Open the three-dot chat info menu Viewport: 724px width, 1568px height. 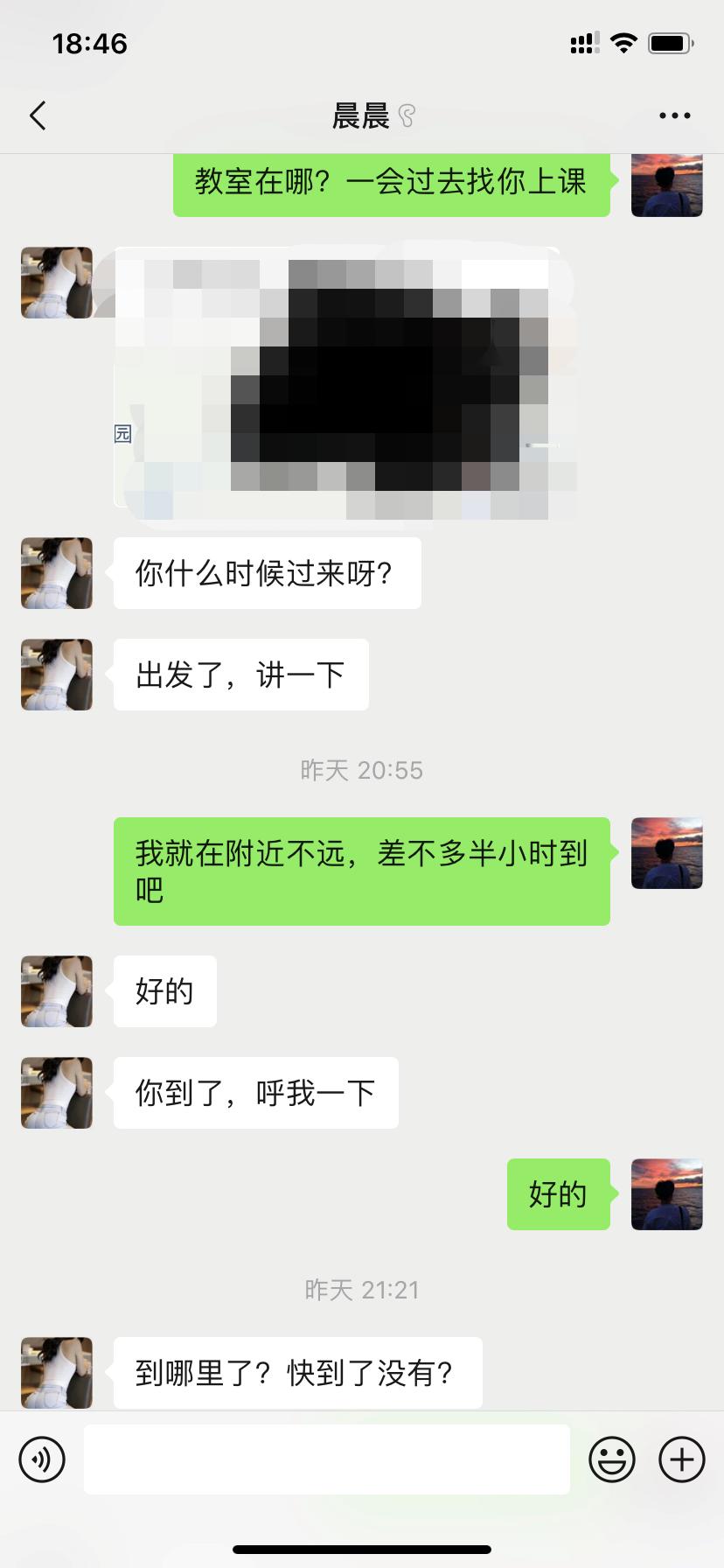coord(674,115)
